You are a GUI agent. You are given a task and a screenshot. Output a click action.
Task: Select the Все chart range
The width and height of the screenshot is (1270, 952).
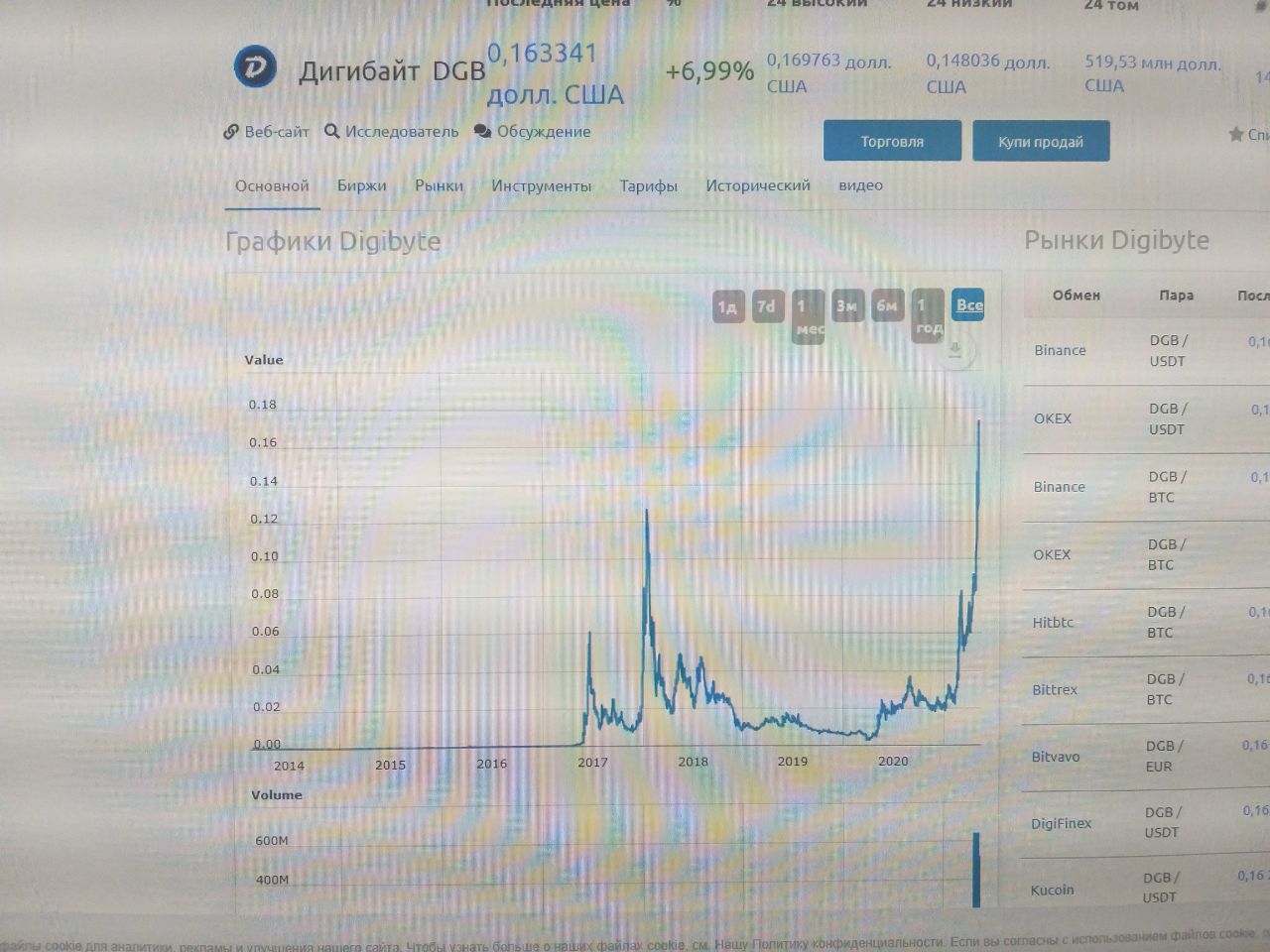(968, 305)
